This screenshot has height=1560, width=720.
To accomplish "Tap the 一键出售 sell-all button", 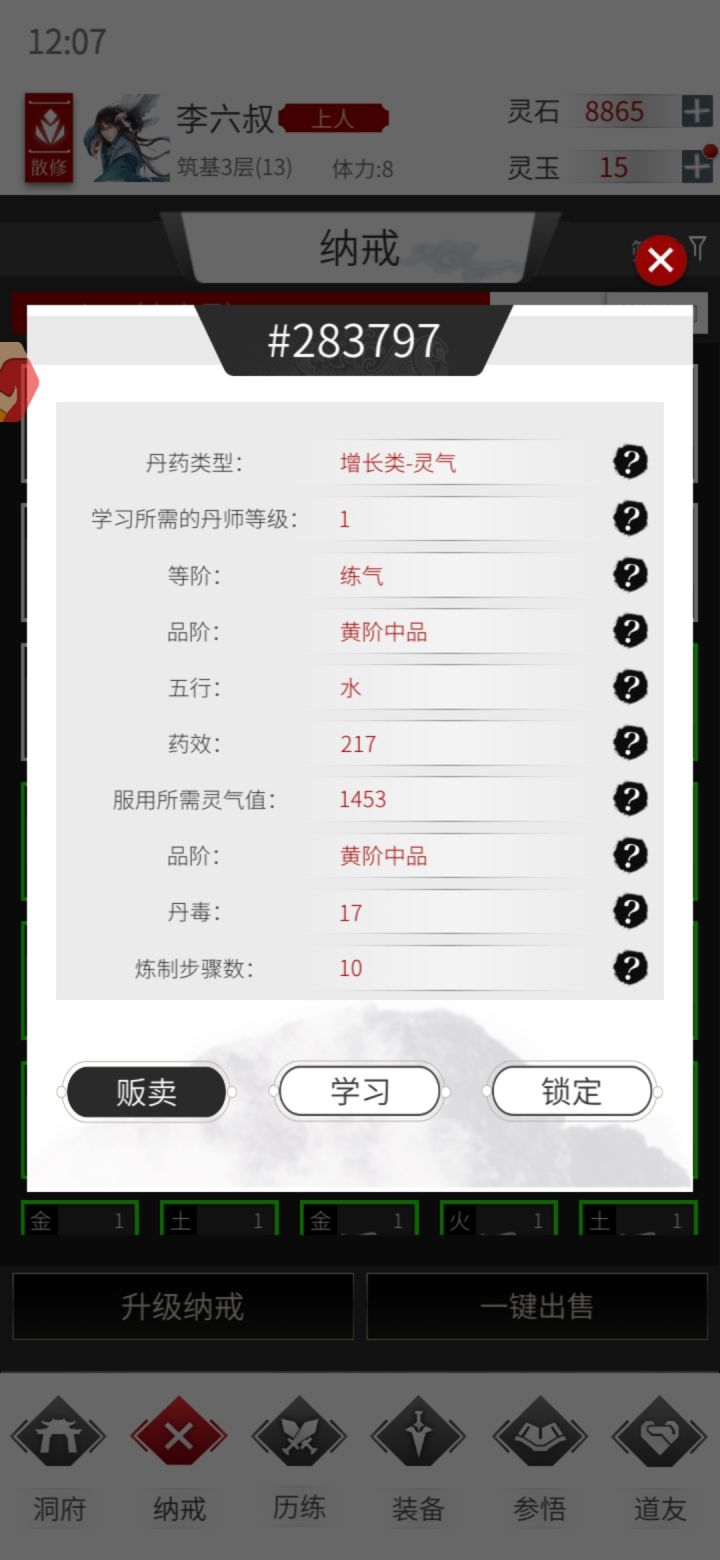I will [537, 1306].
